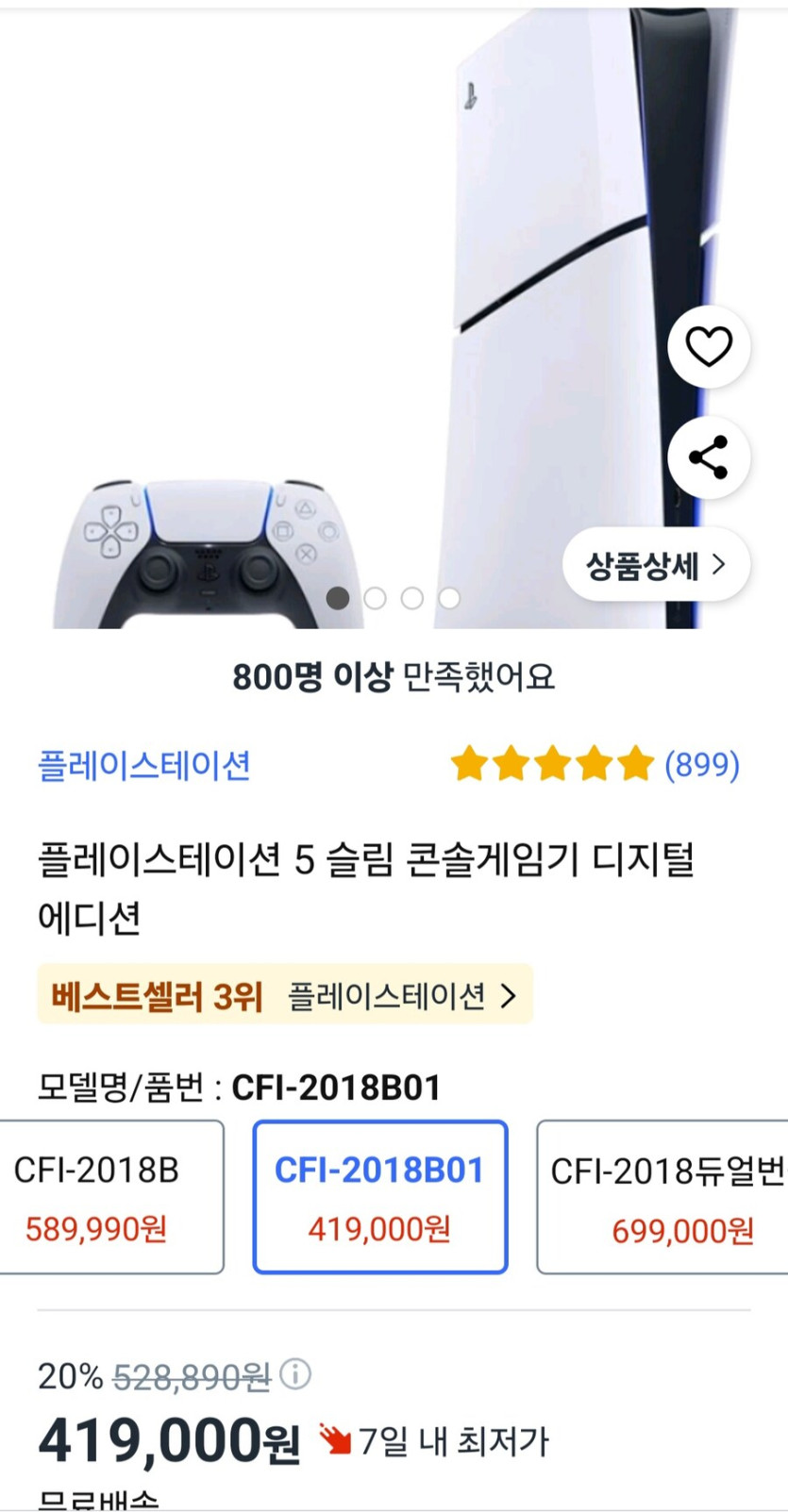Select the CFI-2018B model option
The width and height of the screenshot is (788, 1512).
pyautogui.click(x=104, y=1196)
